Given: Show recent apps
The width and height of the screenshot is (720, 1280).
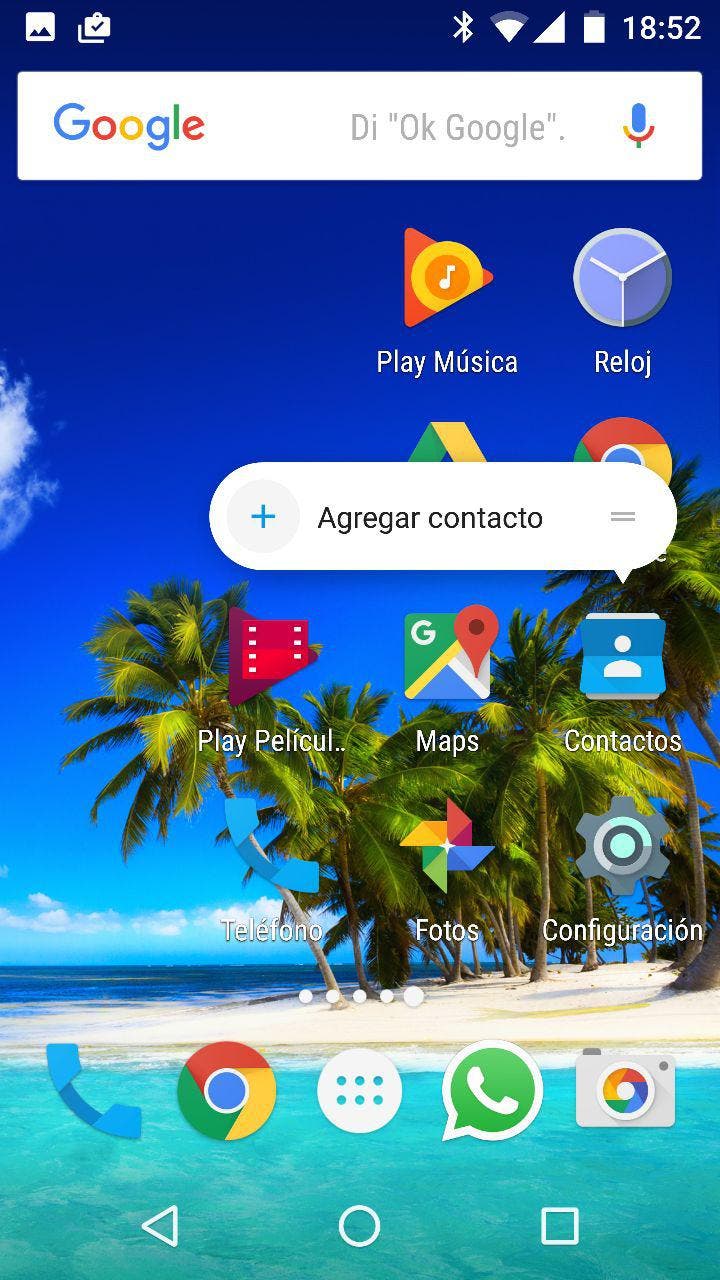Looking at the screenshot, I should [x=559, y=1225].
